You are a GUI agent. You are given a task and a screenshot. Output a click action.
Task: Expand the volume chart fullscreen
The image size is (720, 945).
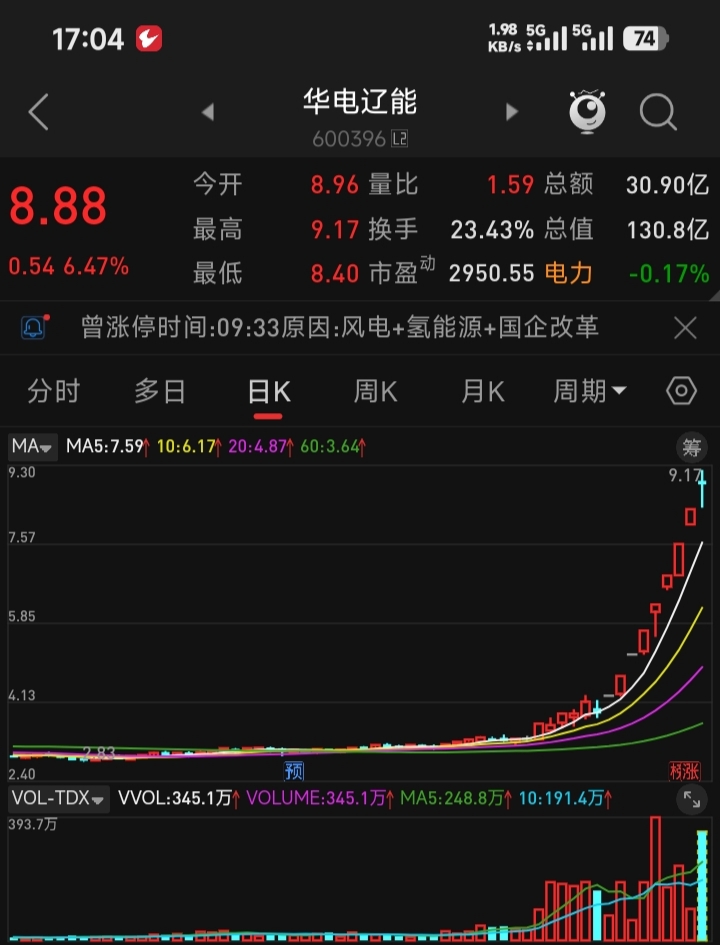click(691, 798)
